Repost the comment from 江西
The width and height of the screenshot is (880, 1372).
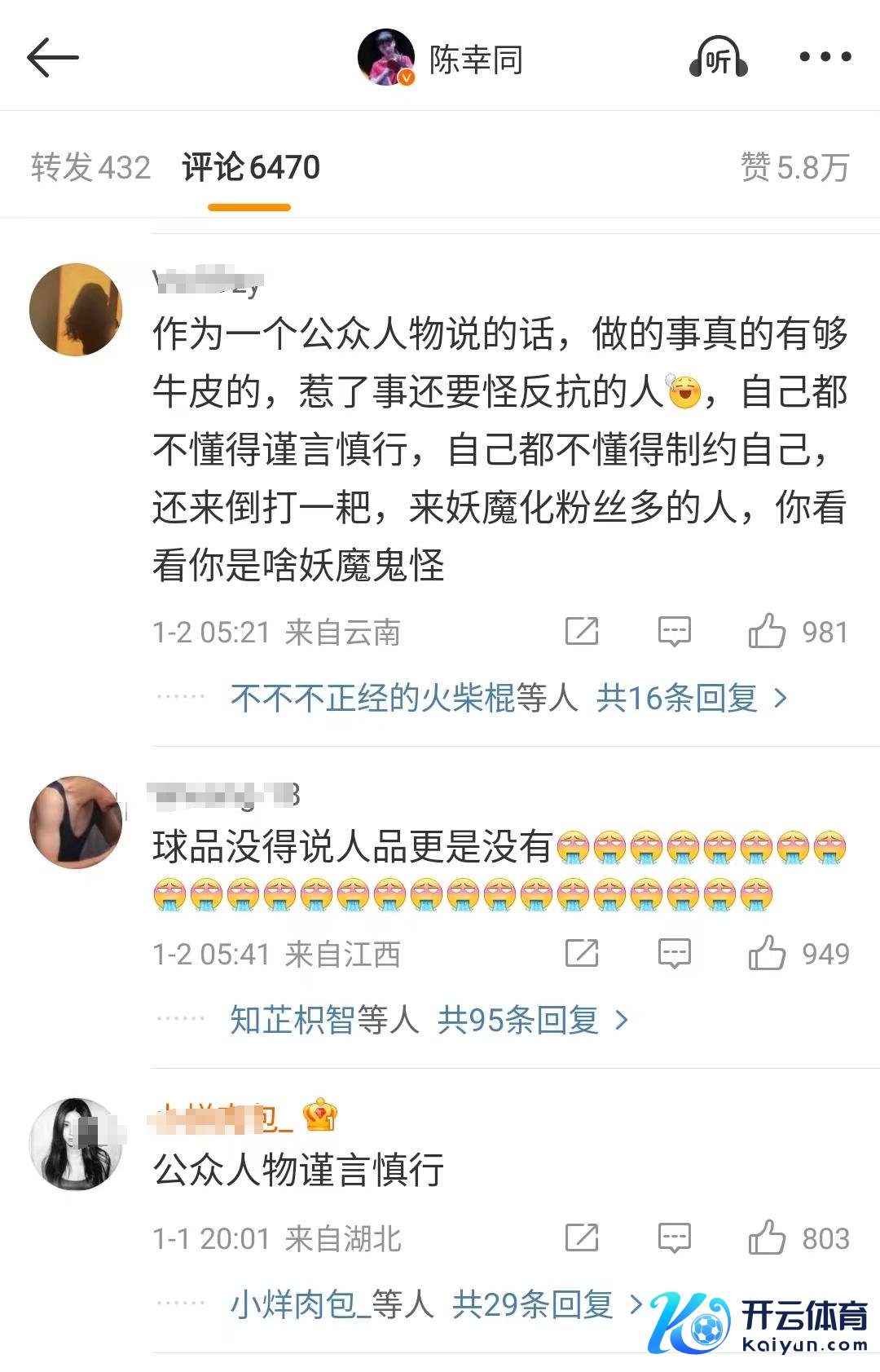click(x=582, y=953)
